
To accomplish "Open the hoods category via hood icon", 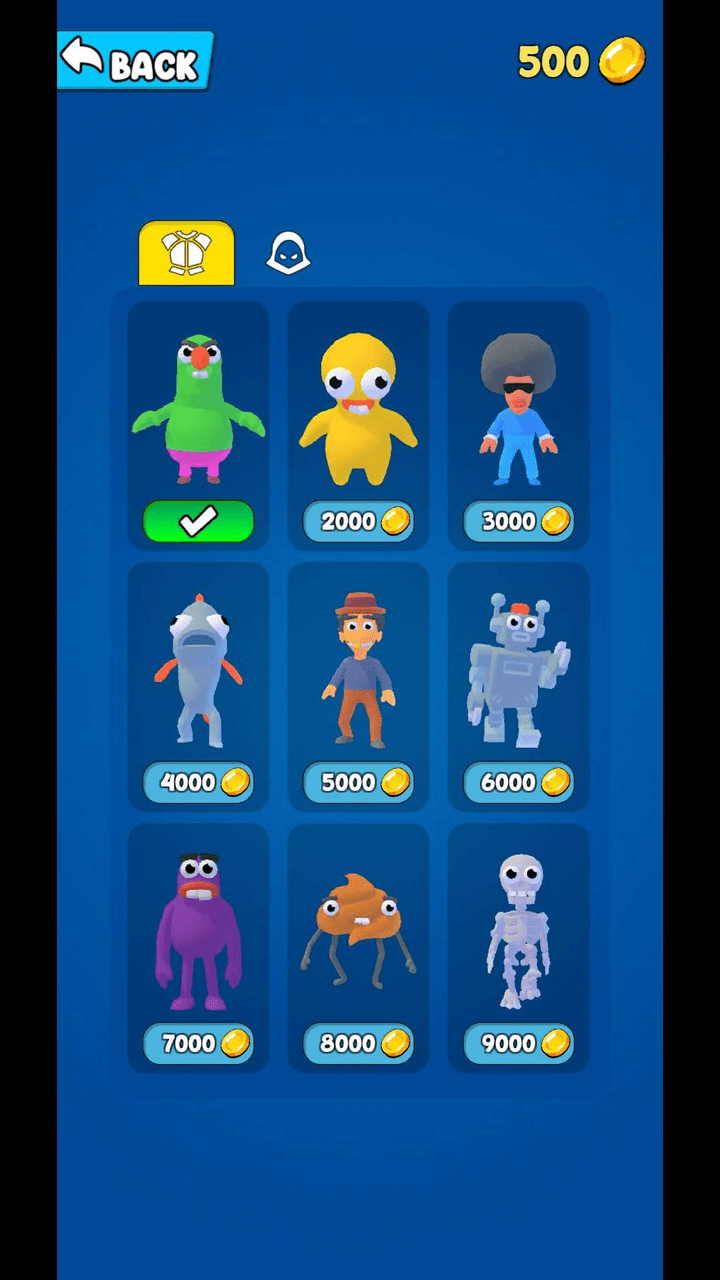I will [288, 253].
